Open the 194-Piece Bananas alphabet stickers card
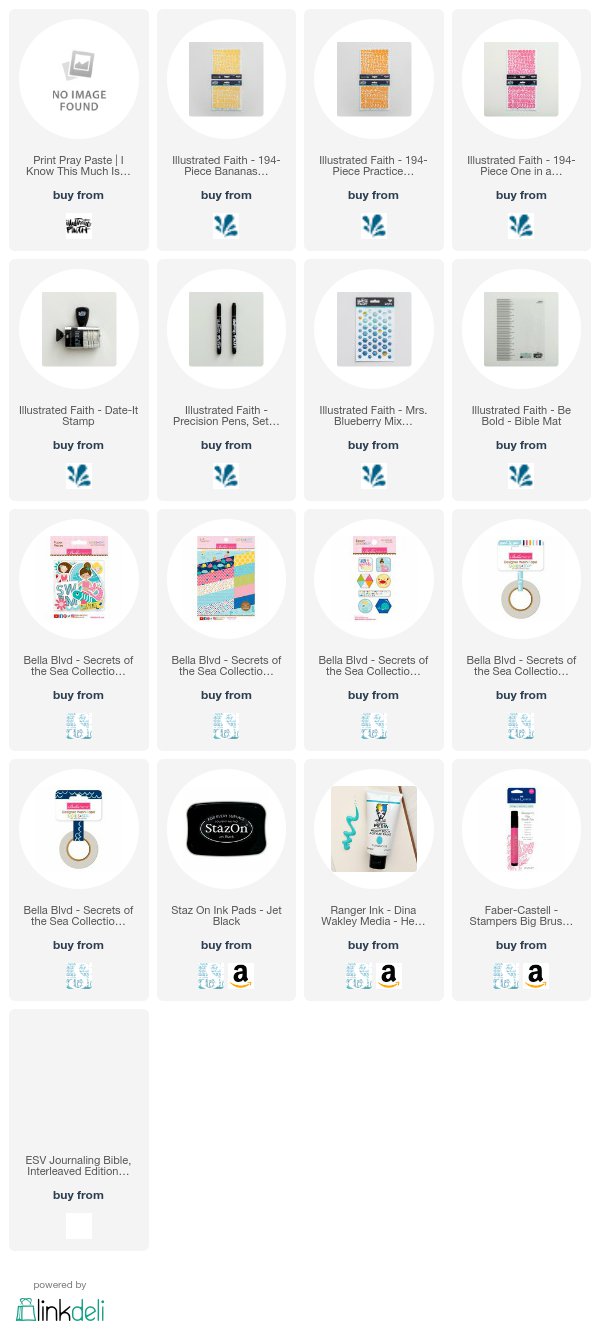 tap(226, 80)
